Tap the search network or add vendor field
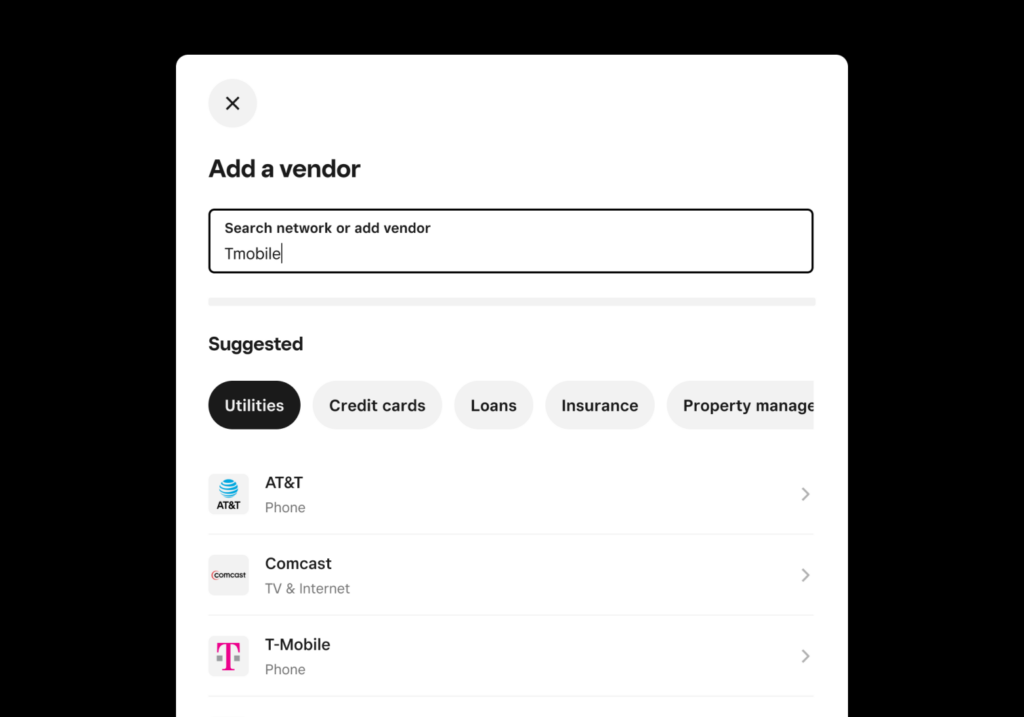The image size is (1024, 717). tap(510, 241)
